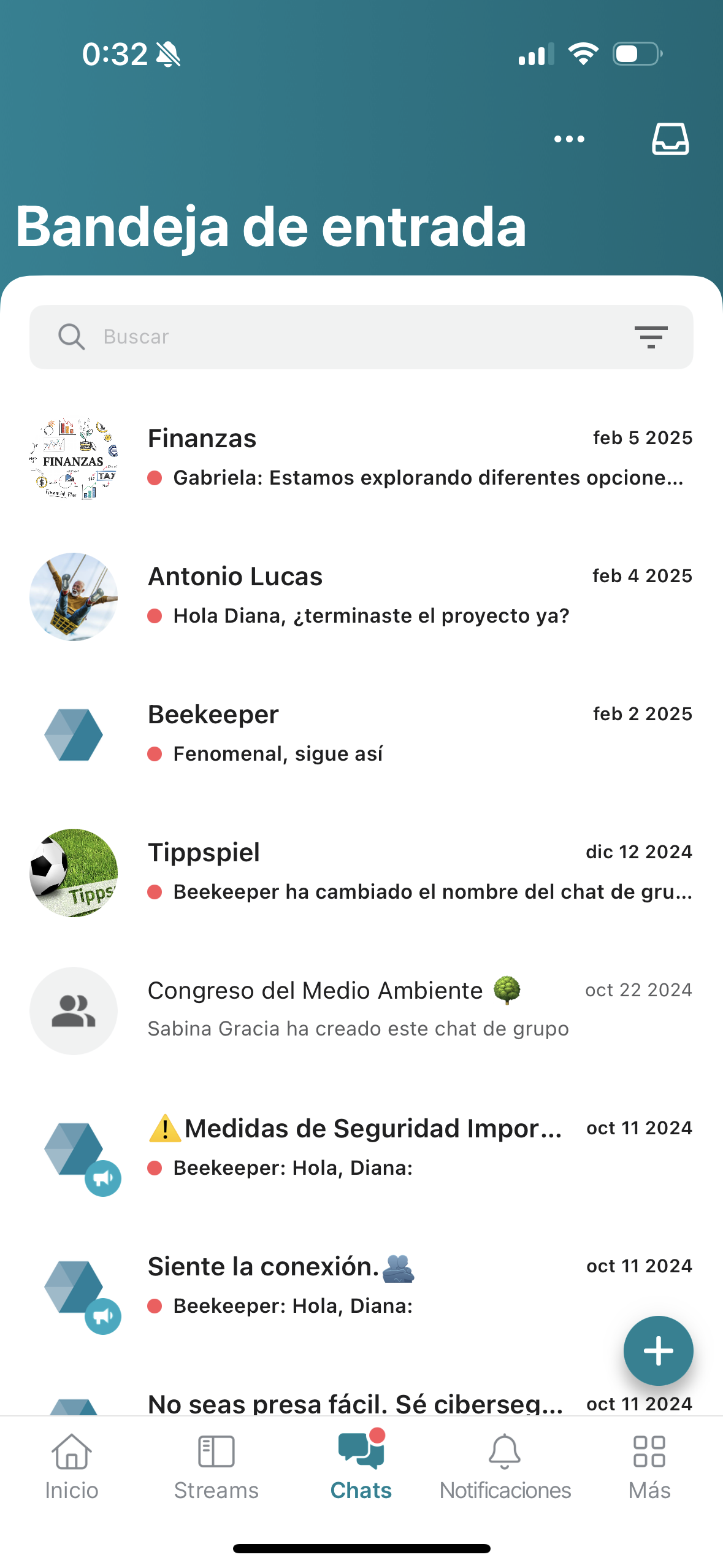This screenshot has height=1568, width=723.
Task: Open the Más tab
Action: tap(649, 1467)
